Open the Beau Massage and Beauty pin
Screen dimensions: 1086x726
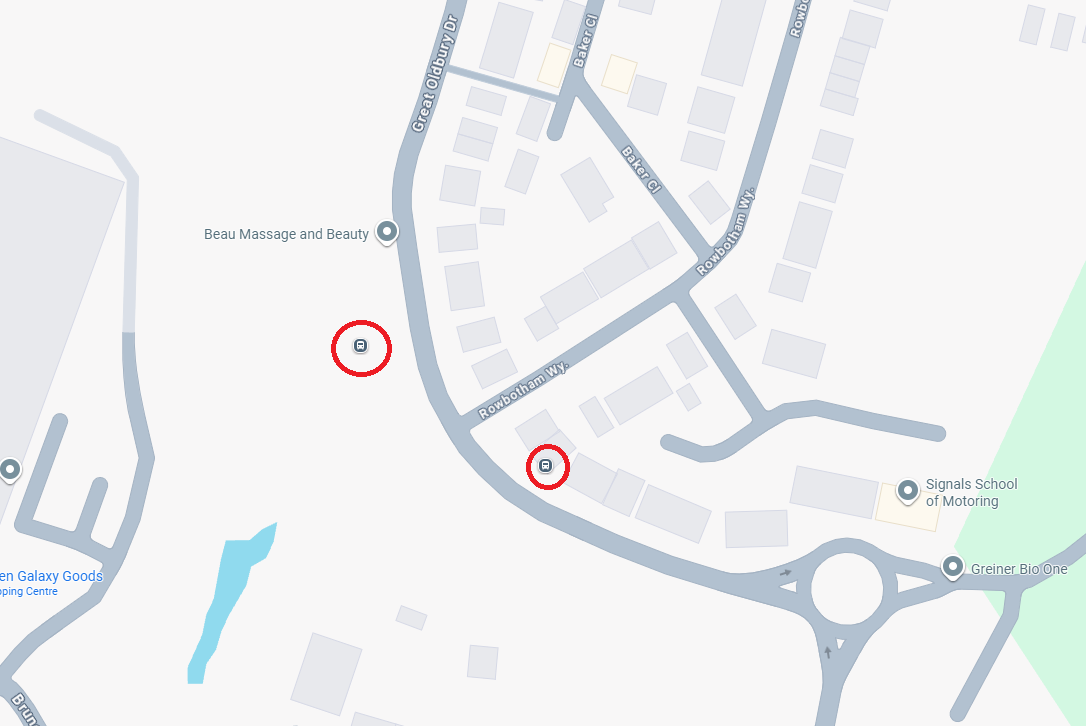pyautogui.click(x=386, y=232)
